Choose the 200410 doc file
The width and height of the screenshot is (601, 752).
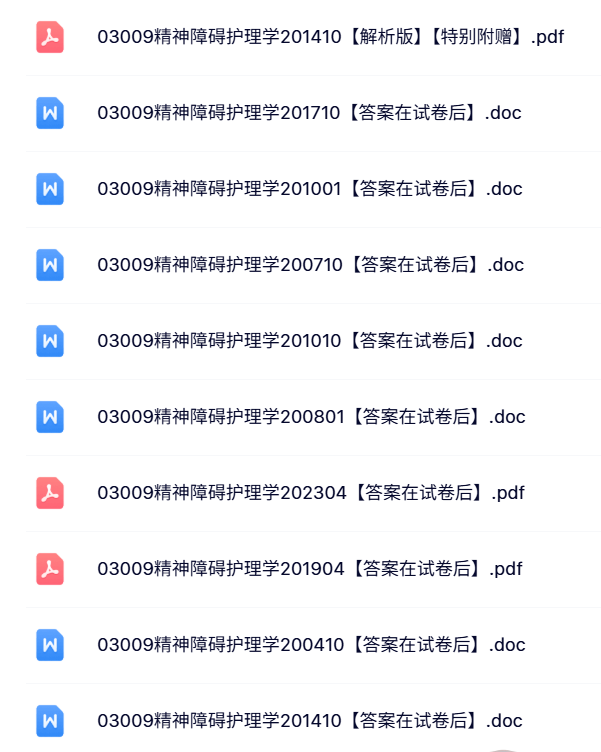(311, 645)
